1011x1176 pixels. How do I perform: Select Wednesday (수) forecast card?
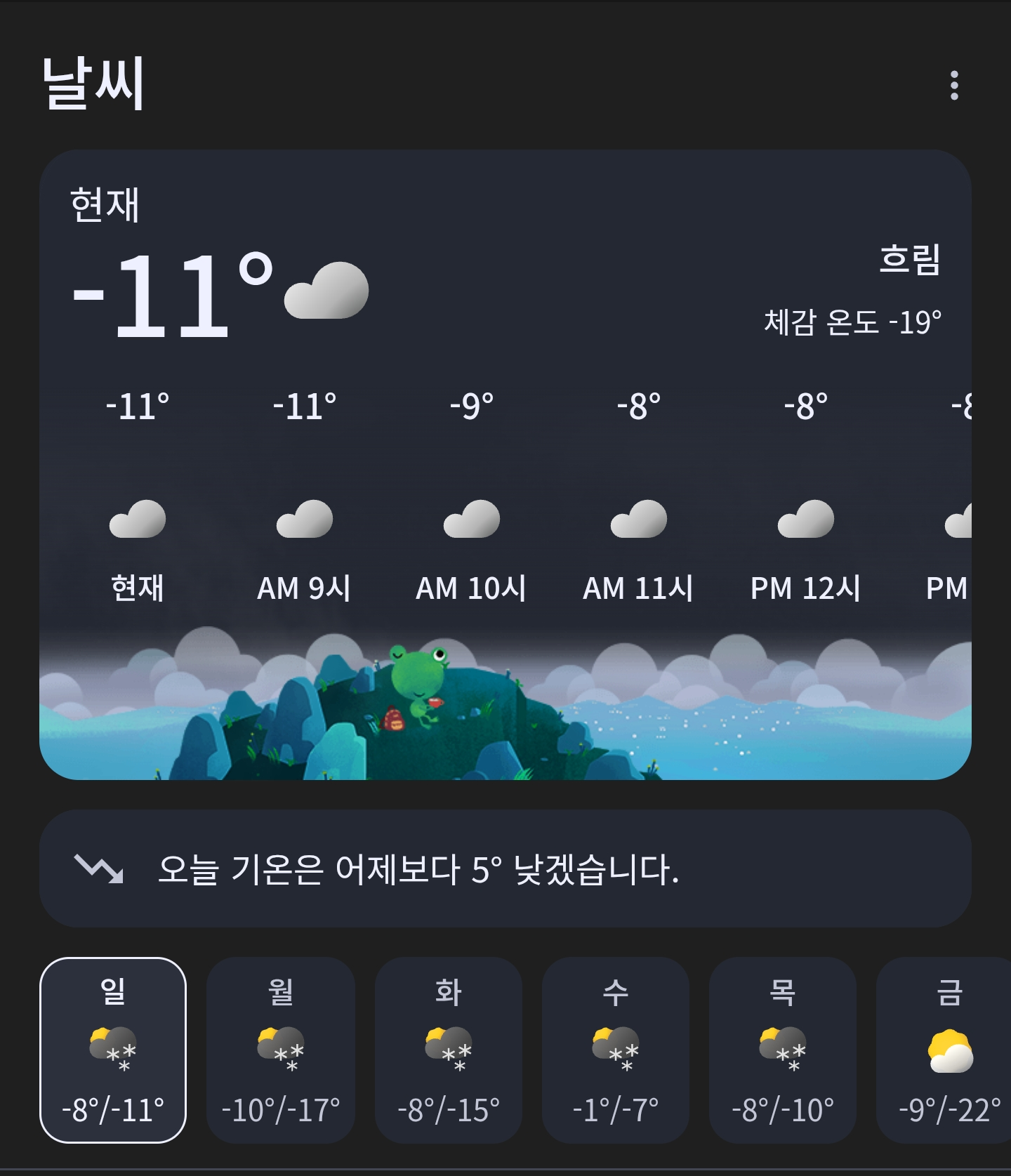[x=616, y=1050]
